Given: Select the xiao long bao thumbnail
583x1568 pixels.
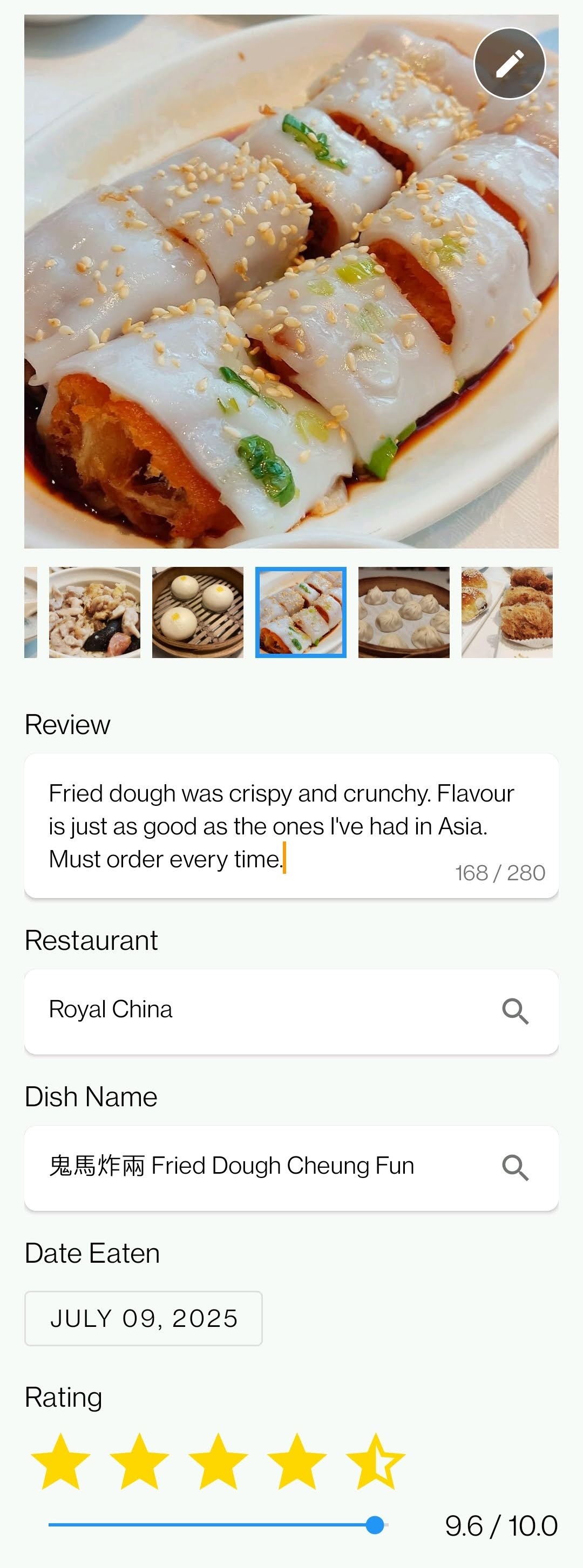Looking at the screenshot, I should coord(404,612).
